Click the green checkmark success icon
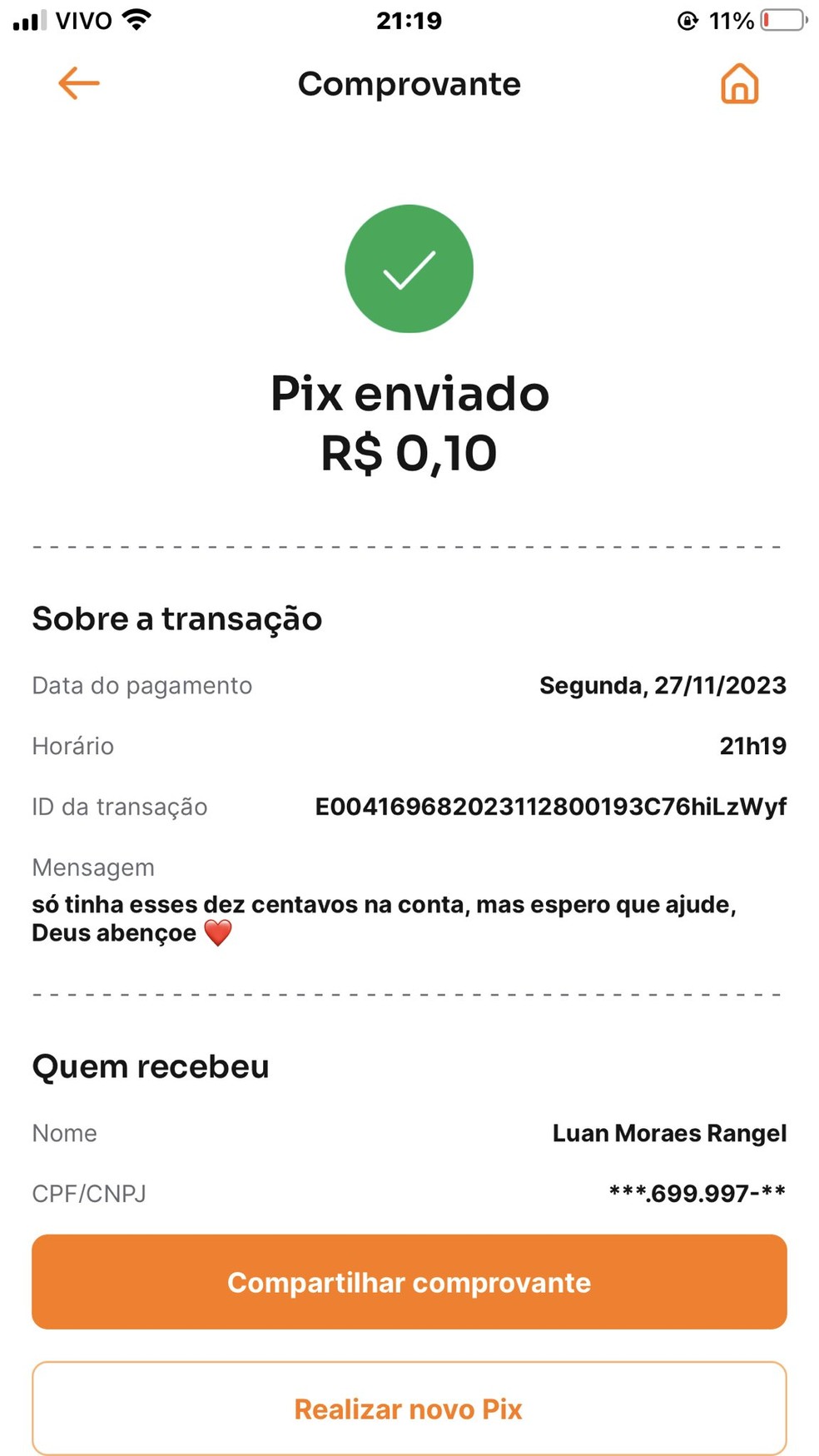819x1456 pixels. [x=409, y=268]
